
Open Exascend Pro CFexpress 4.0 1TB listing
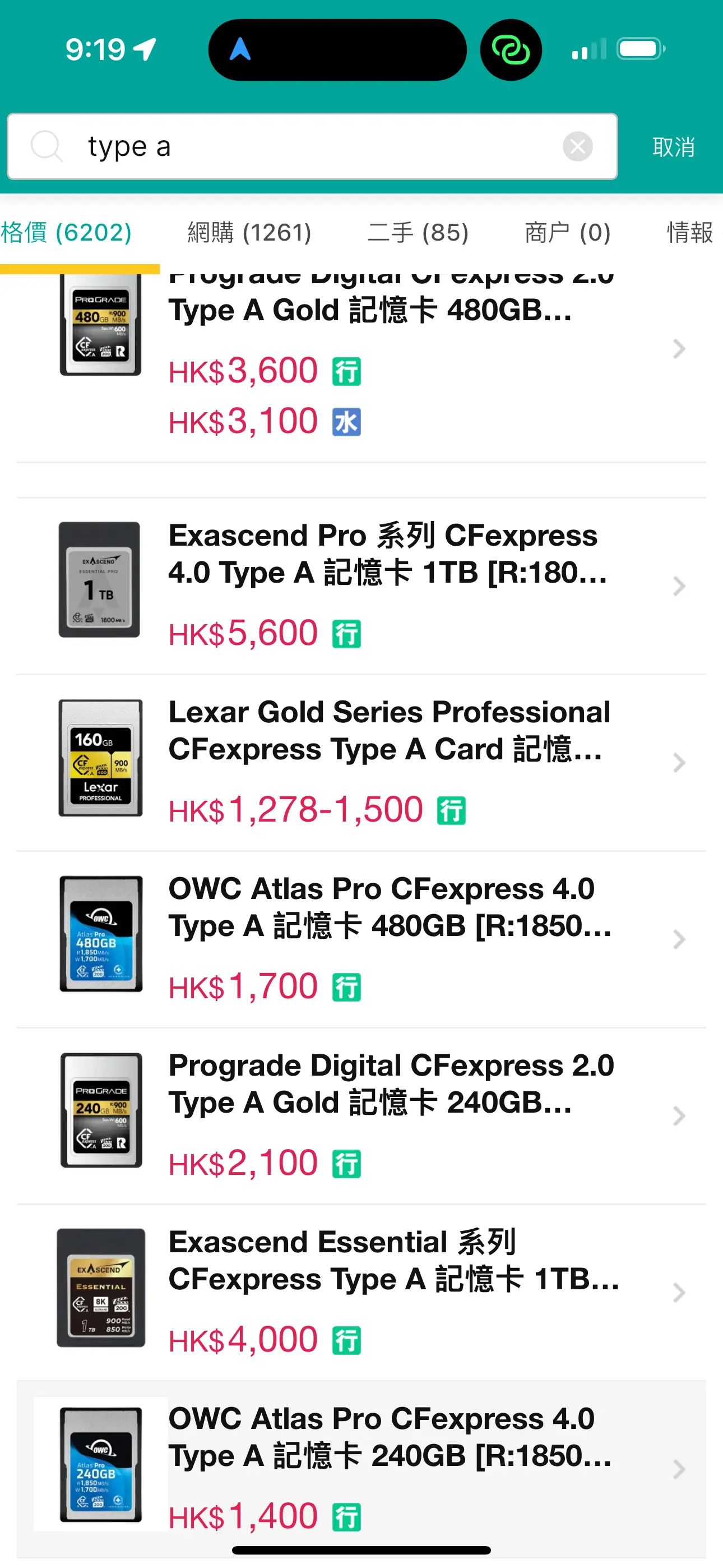(x=361, y=586)
